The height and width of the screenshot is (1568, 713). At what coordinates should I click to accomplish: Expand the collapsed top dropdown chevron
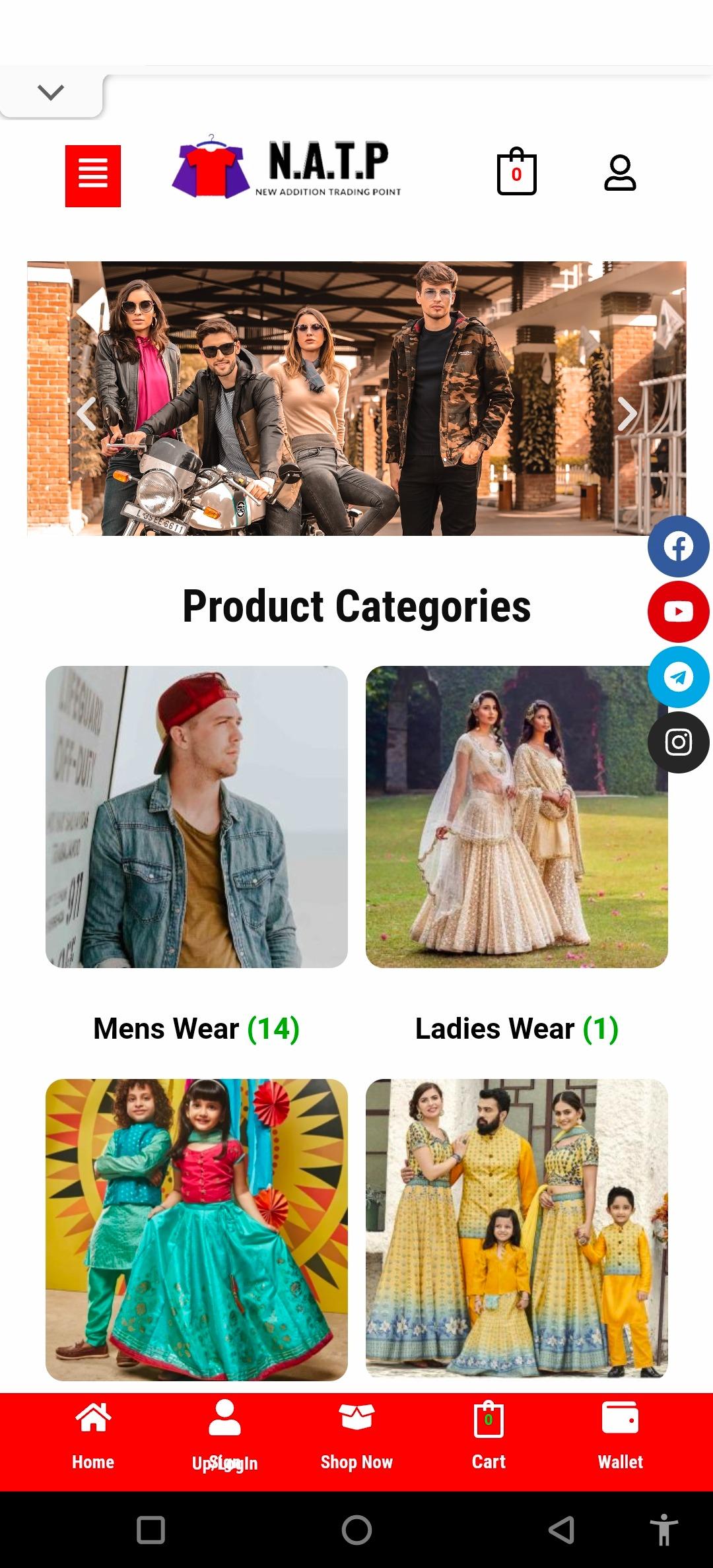51,92
